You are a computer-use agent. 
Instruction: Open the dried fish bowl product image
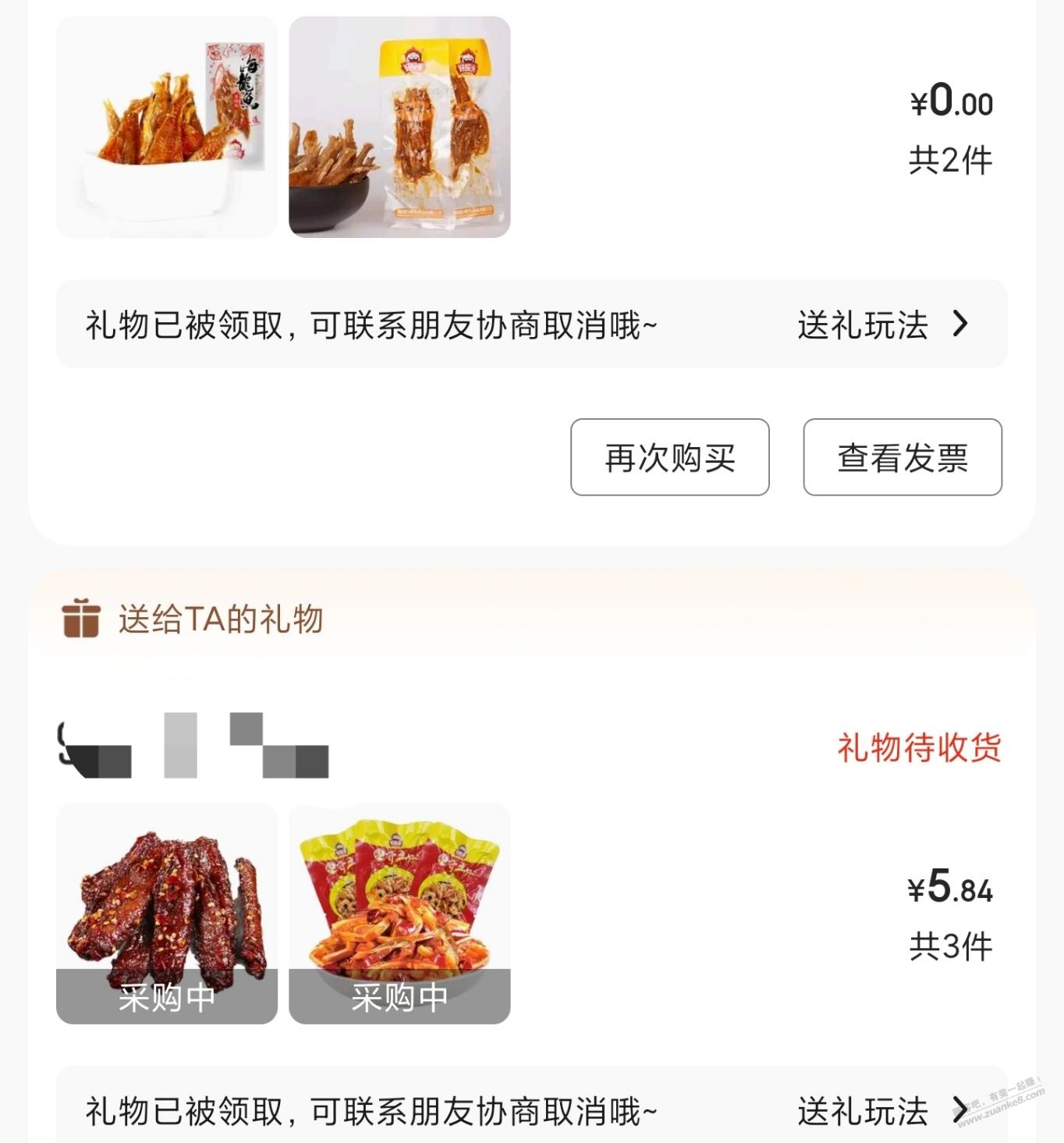pyautogui.click(x=166, y=127)
